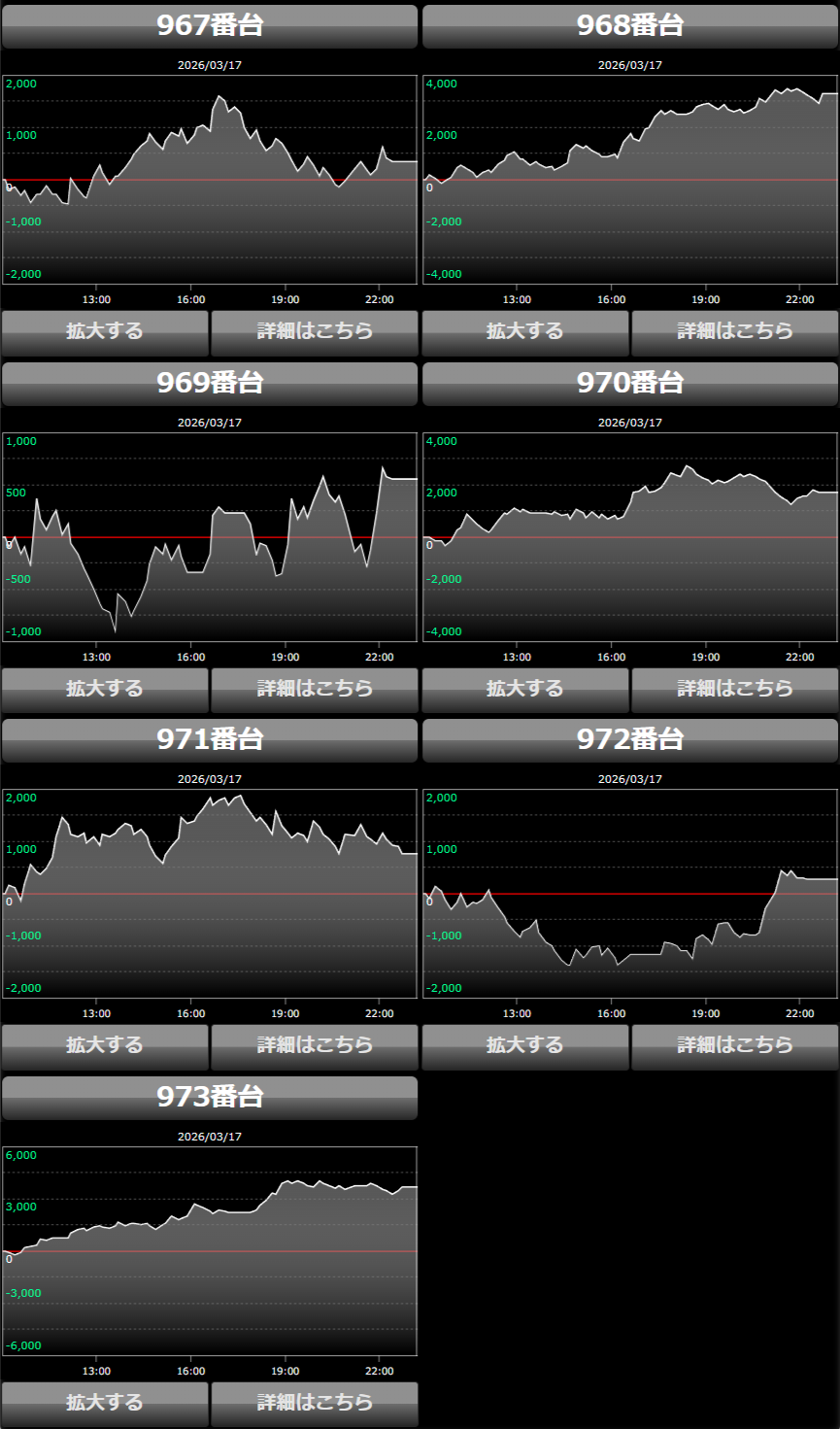This screenshot has height=1429, width=840.
Task: Select the 973番台 header
Action: [x=210, y=1098]
